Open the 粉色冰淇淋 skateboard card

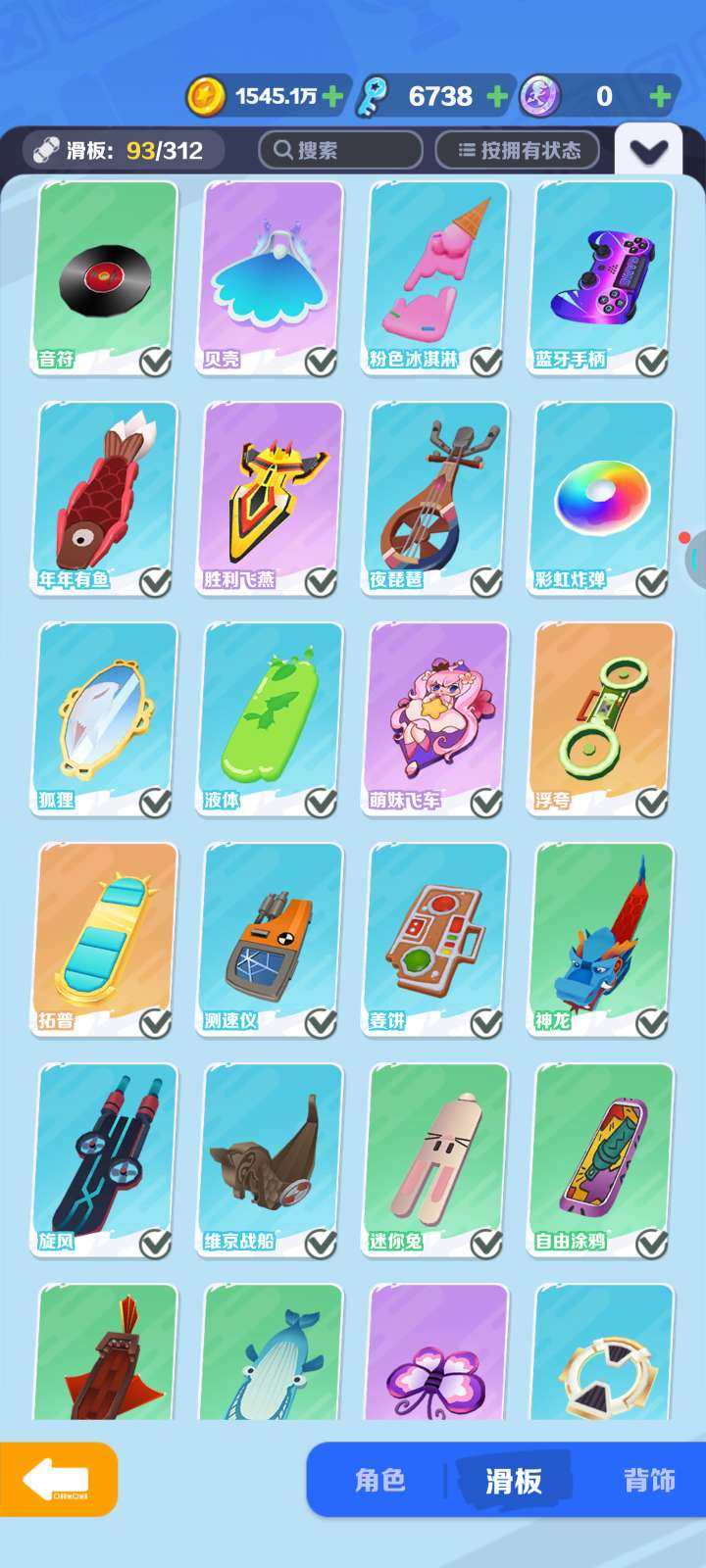point(437,276)
